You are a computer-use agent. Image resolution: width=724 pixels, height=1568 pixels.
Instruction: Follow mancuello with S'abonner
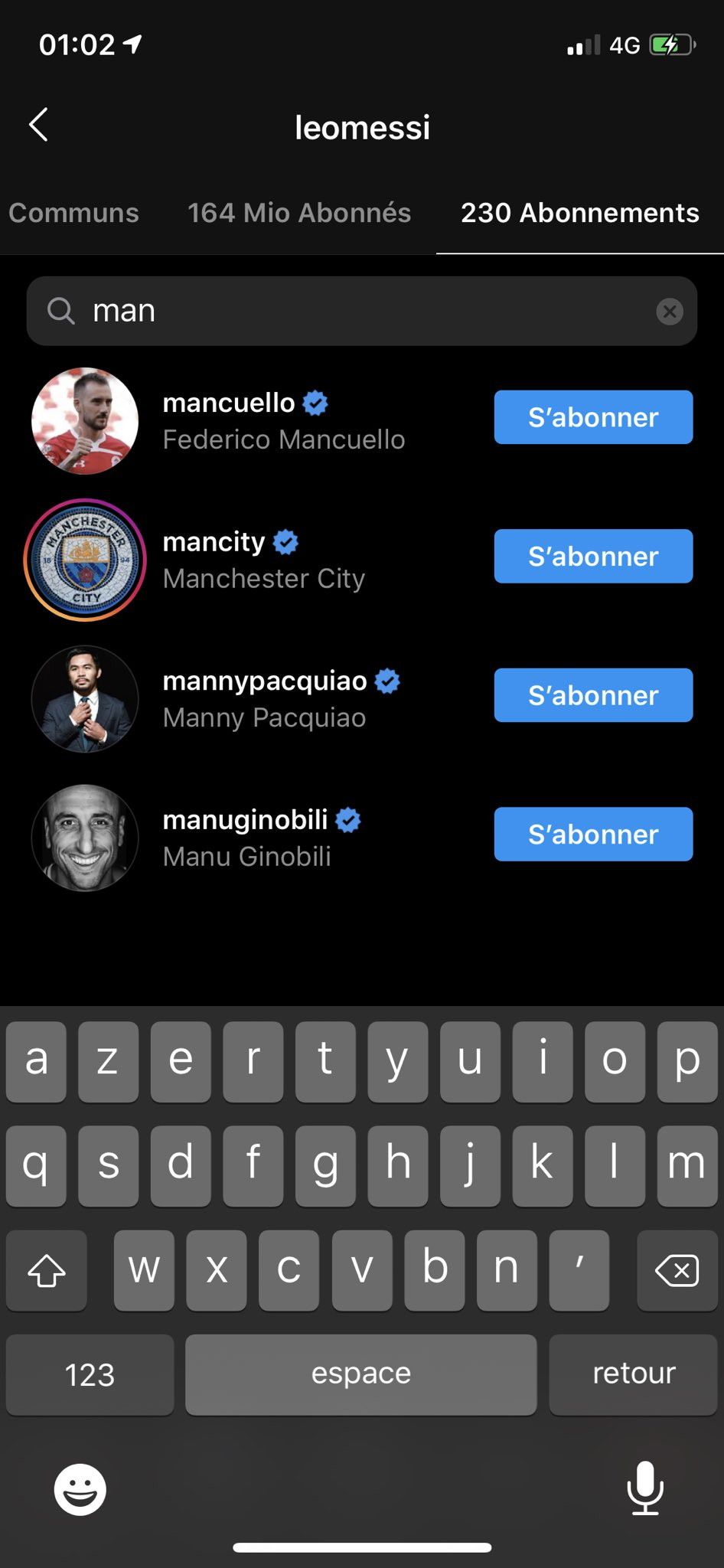[x=593, y=417]
